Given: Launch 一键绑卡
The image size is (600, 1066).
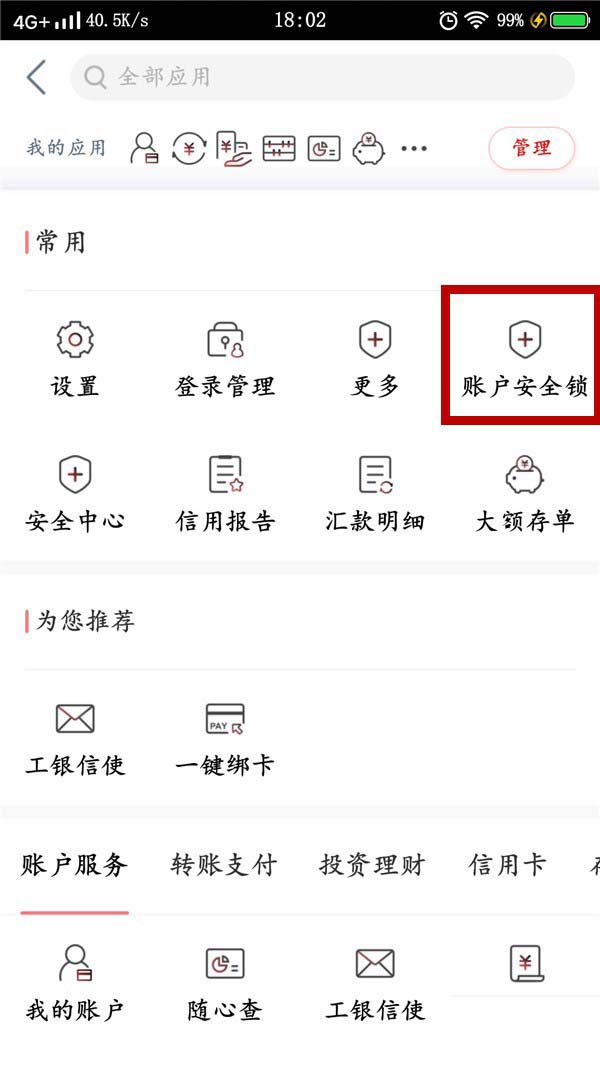Looking at the screenshot, I should (225, 738).
